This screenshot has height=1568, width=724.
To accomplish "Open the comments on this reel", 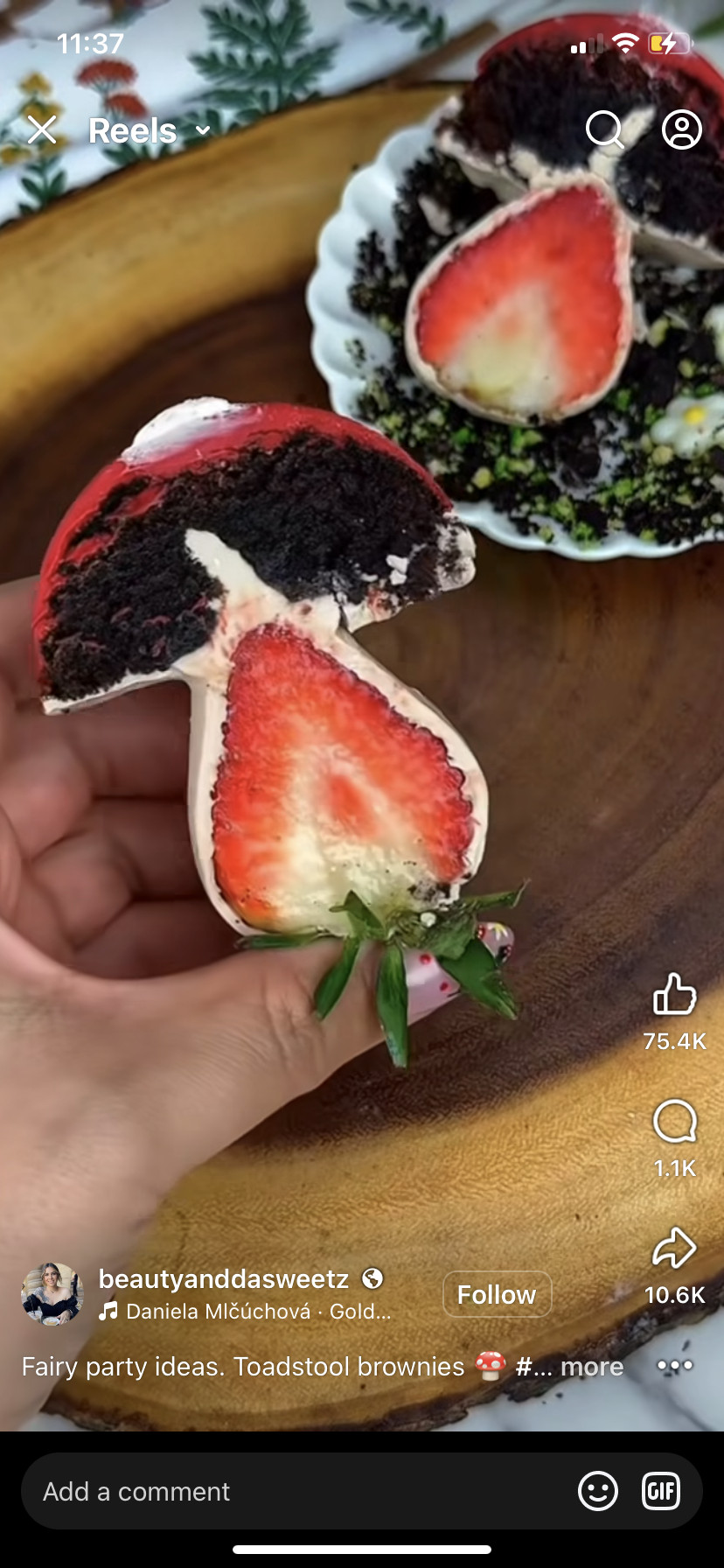I will (x=674, y=1122).
